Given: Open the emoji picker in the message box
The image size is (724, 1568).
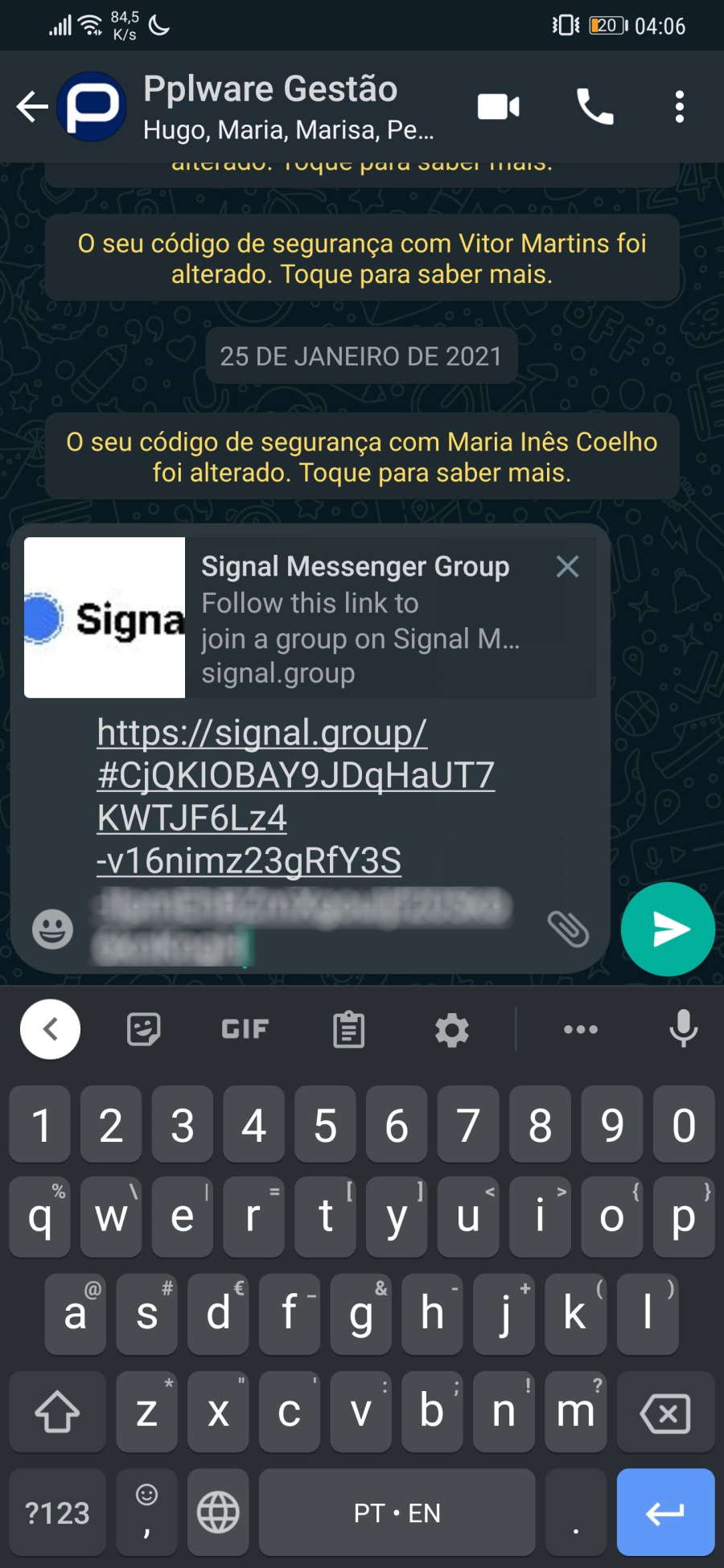Looking at the screenshot, I should tap(52, 930).
